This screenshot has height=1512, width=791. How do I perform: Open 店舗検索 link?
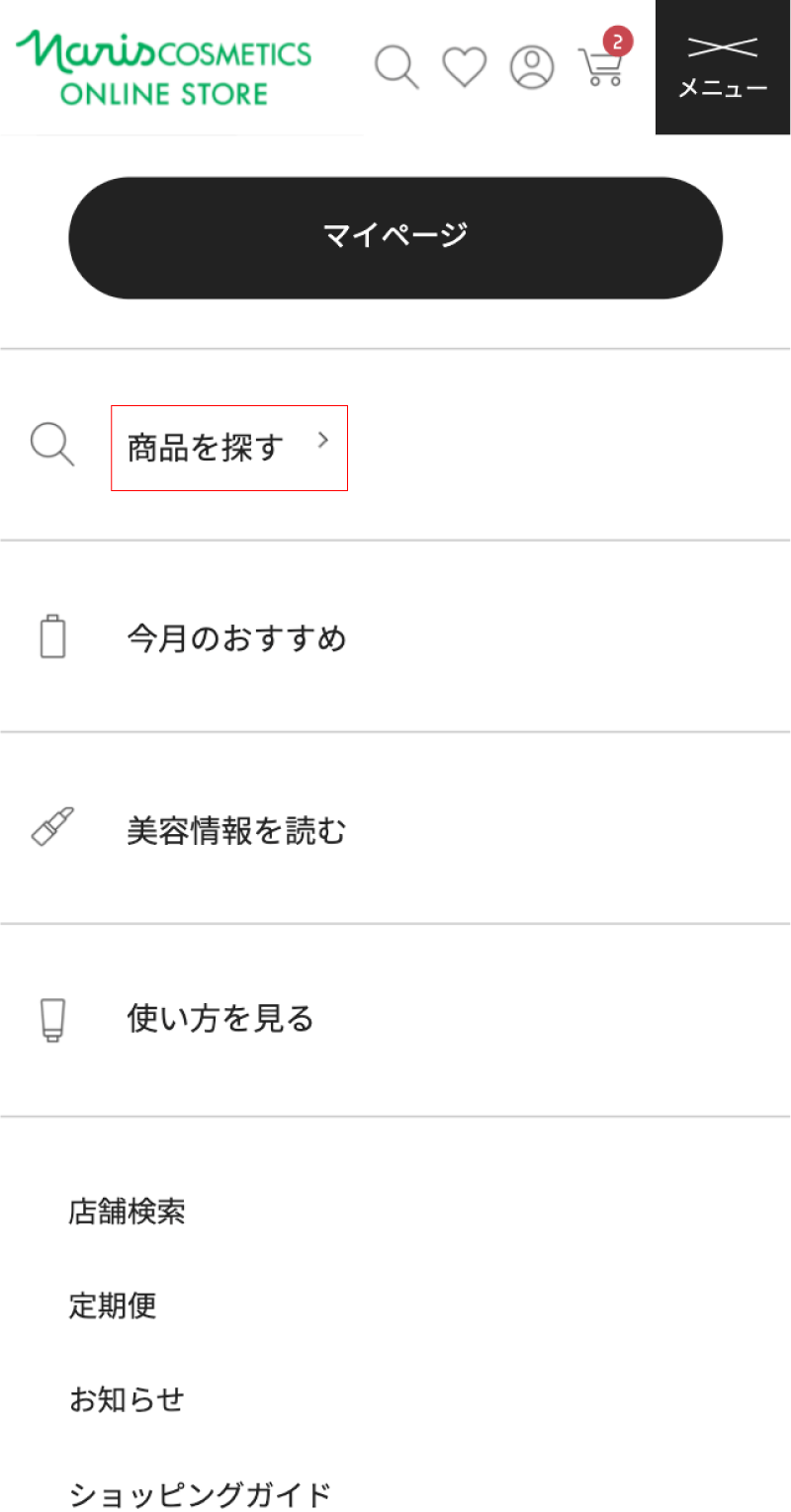point(127,1212)
